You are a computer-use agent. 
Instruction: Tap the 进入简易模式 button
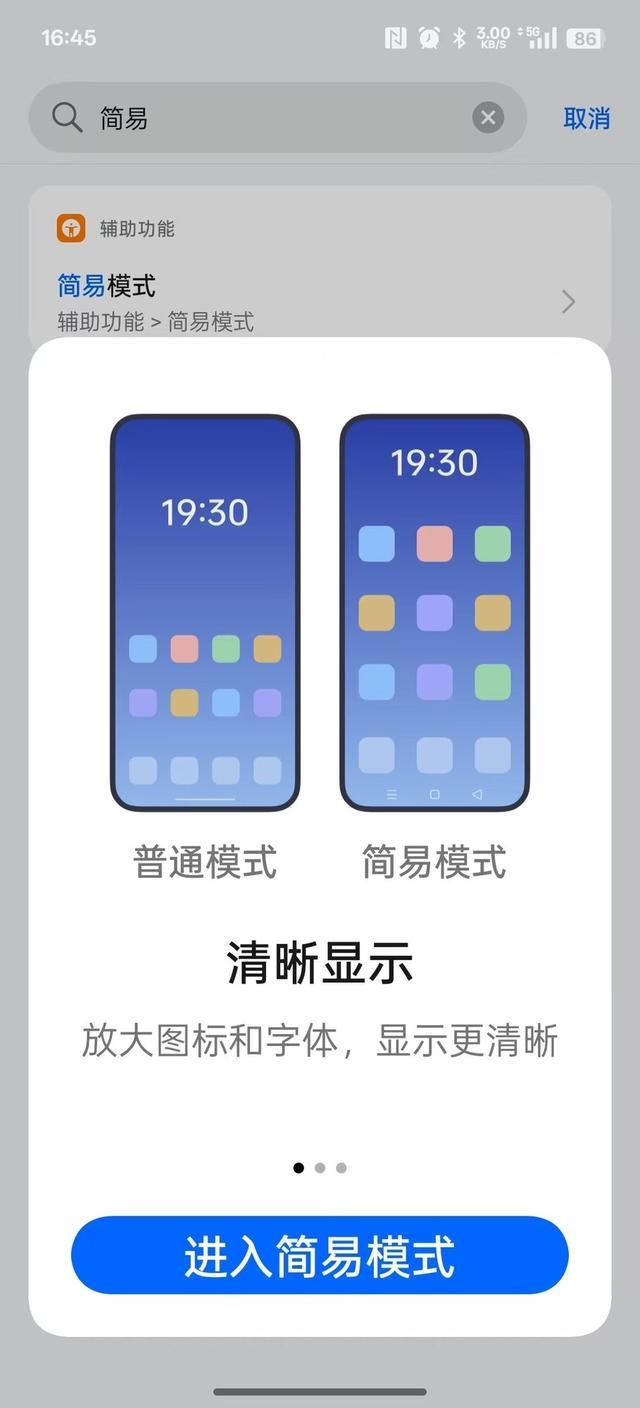pyautogui.click(x=319, y=1256)
